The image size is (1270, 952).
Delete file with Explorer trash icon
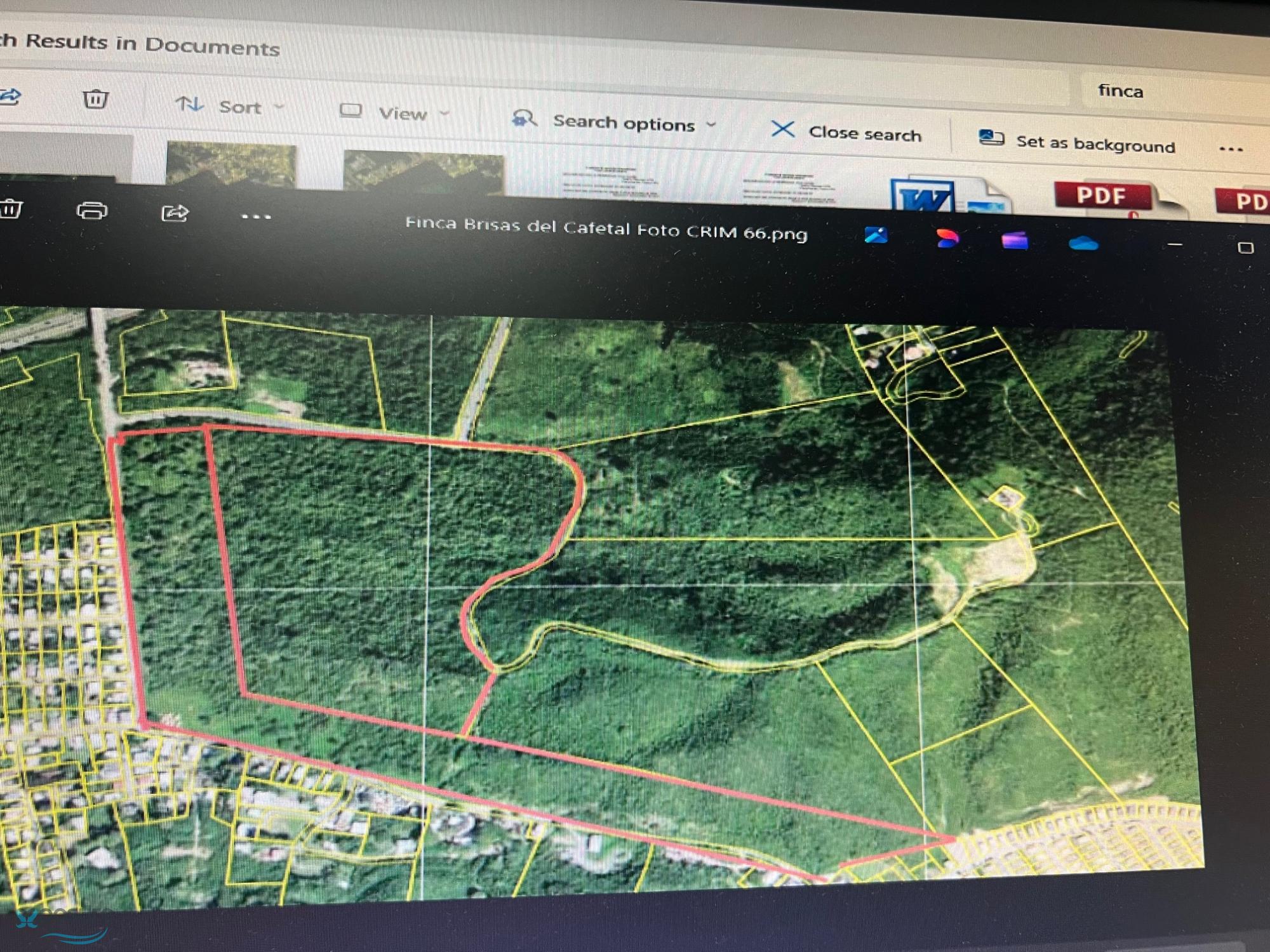(95, 99)
